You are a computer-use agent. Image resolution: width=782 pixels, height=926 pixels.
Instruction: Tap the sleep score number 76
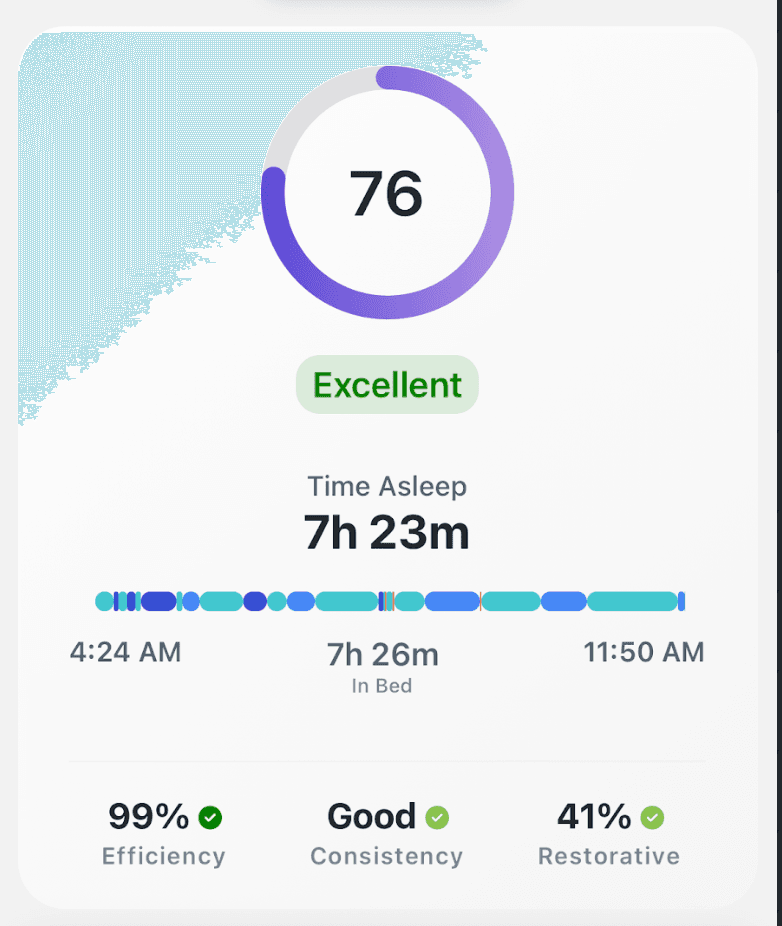(387, 195)
